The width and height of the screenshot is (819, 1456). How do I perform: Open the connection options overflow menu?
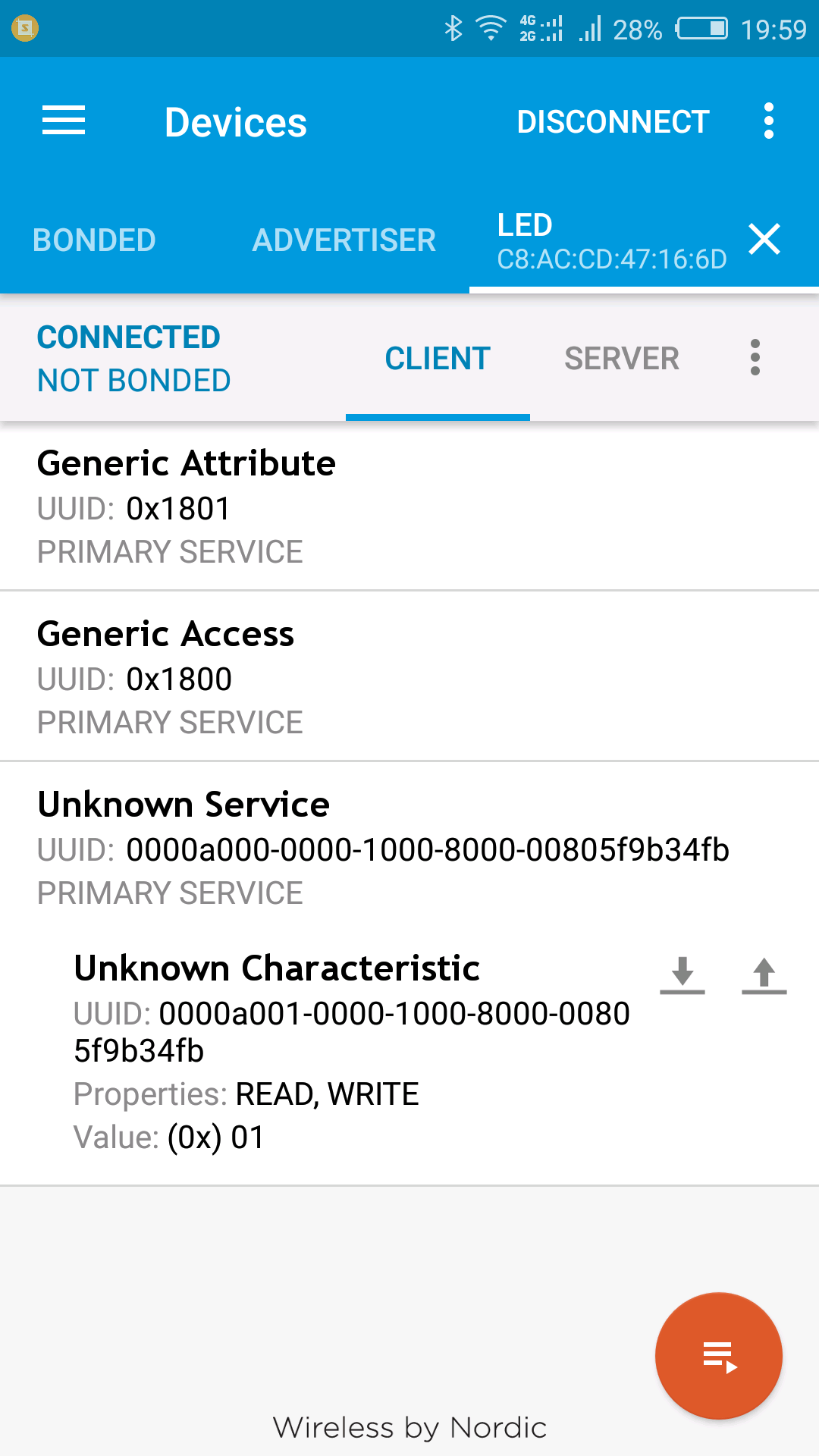tap(755, 357)
